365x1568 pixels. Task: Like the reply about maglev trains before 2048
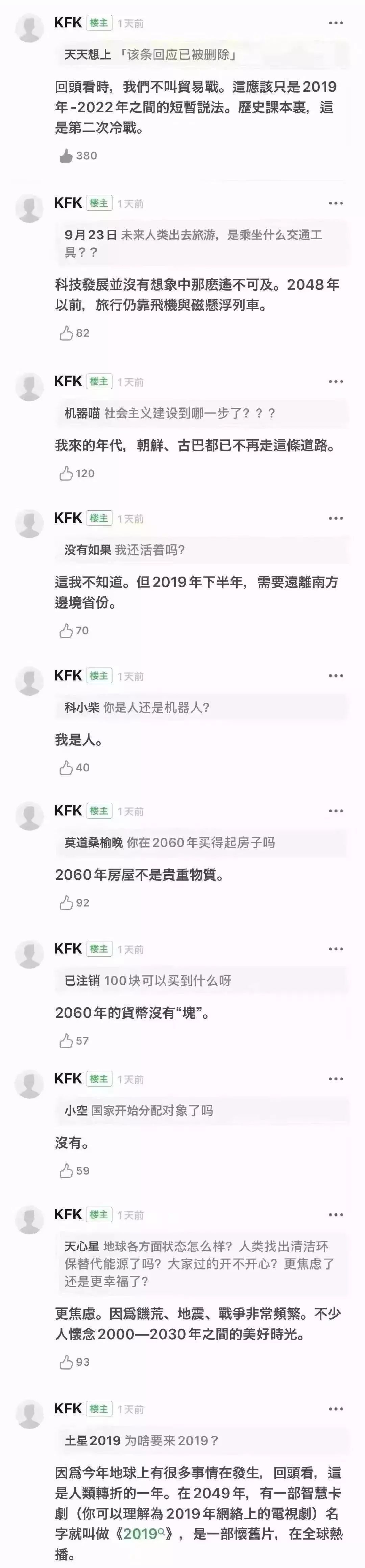pos(66,333)
